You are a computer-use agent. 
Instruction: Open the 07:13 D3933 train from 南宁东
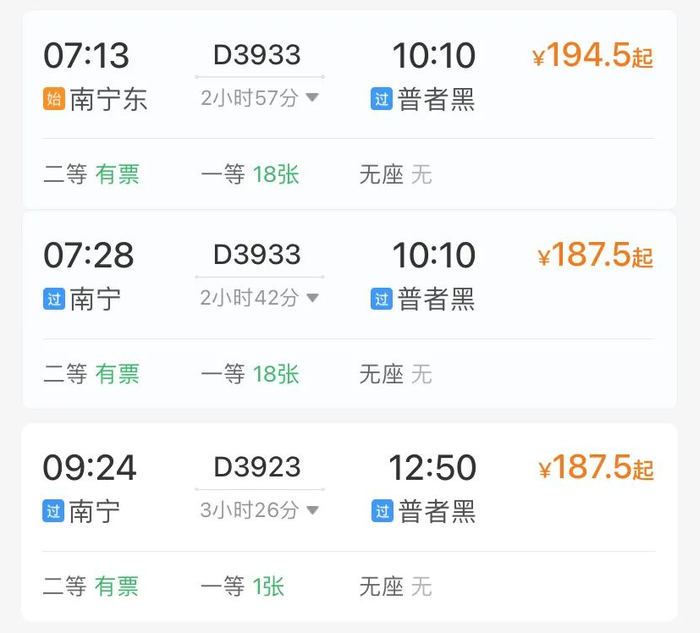tap(349, 109)
